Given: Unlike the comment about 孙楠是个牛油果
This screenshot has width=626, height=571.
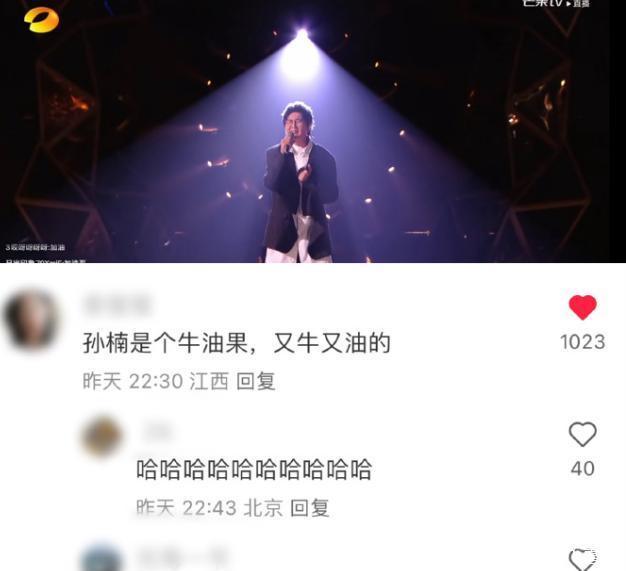Looking at the screenshot, I should (x=582, y=308).
